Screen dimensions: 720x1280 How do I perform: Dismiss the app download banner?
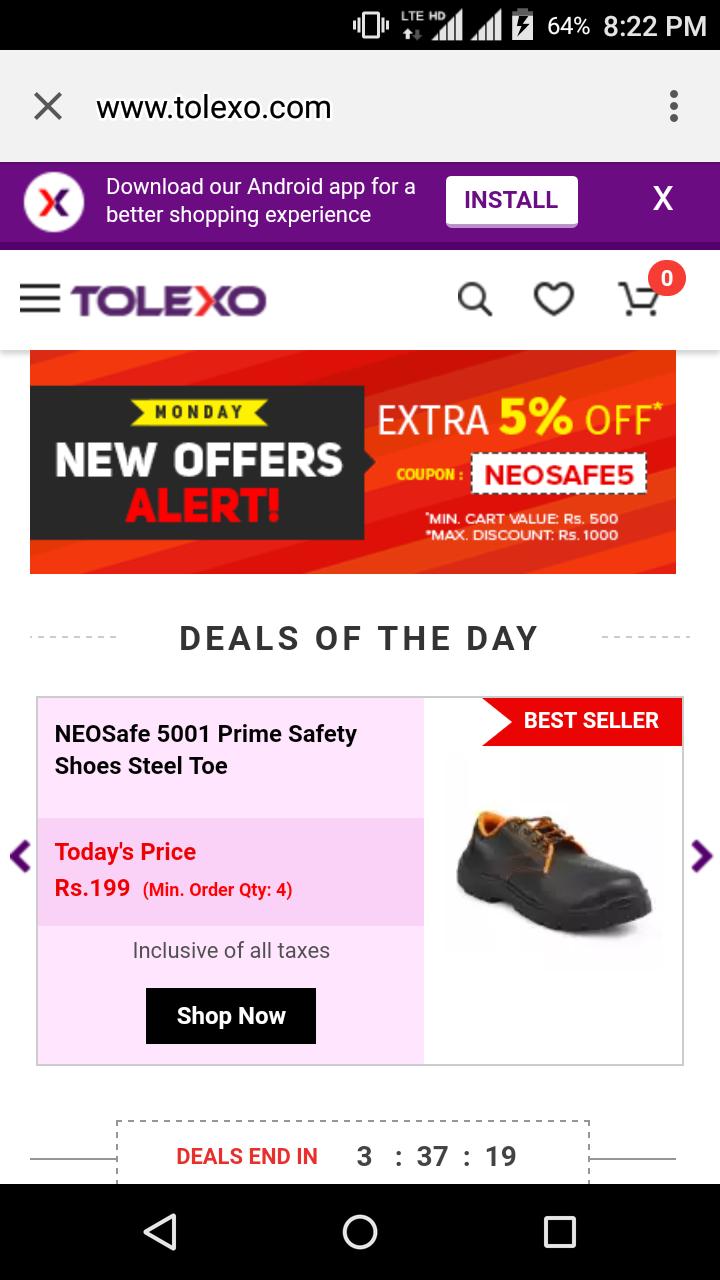click(662, 199)
